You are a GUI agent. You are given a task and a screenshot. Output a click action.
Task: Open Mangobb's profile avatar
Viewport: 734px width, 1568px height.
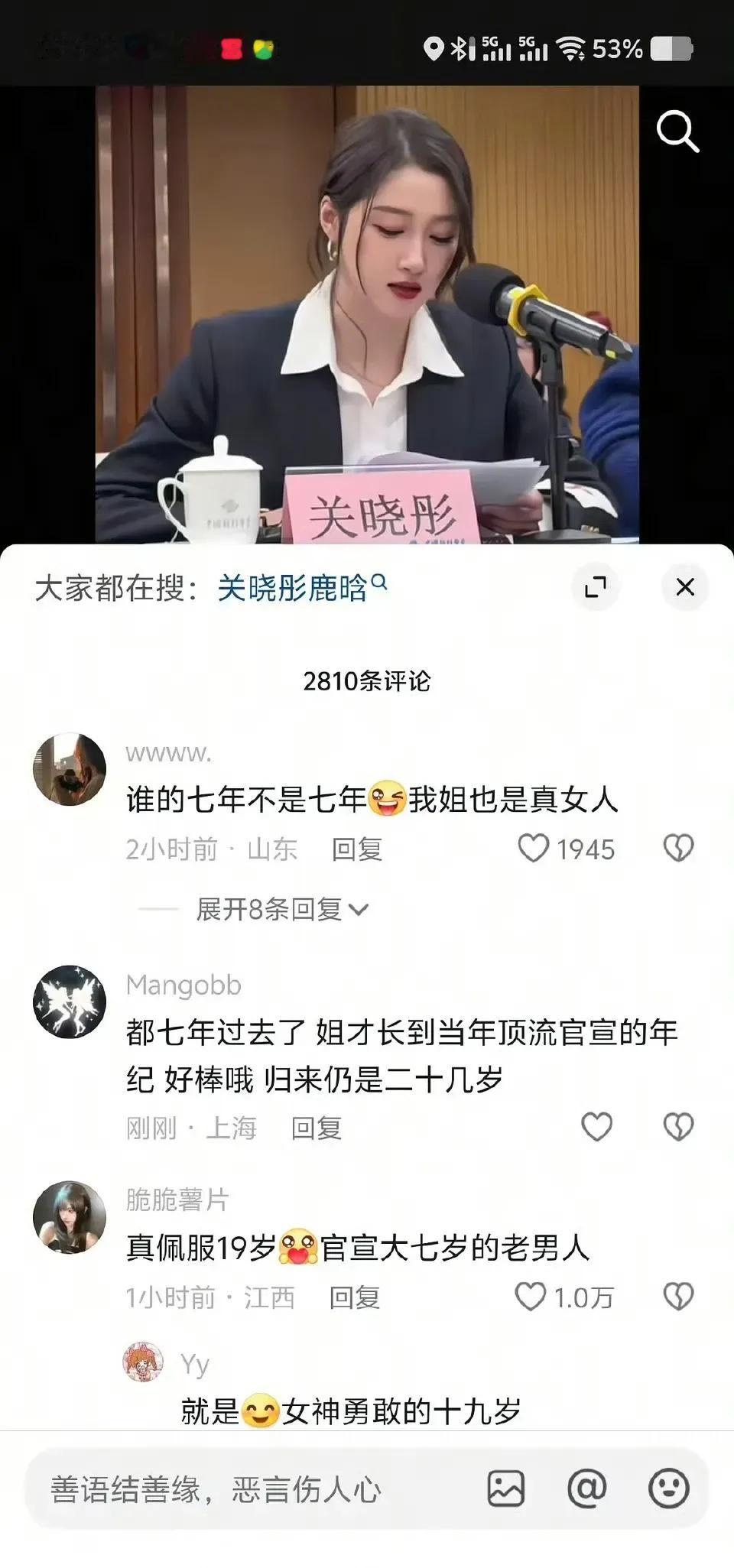[x=69, y=1003]
